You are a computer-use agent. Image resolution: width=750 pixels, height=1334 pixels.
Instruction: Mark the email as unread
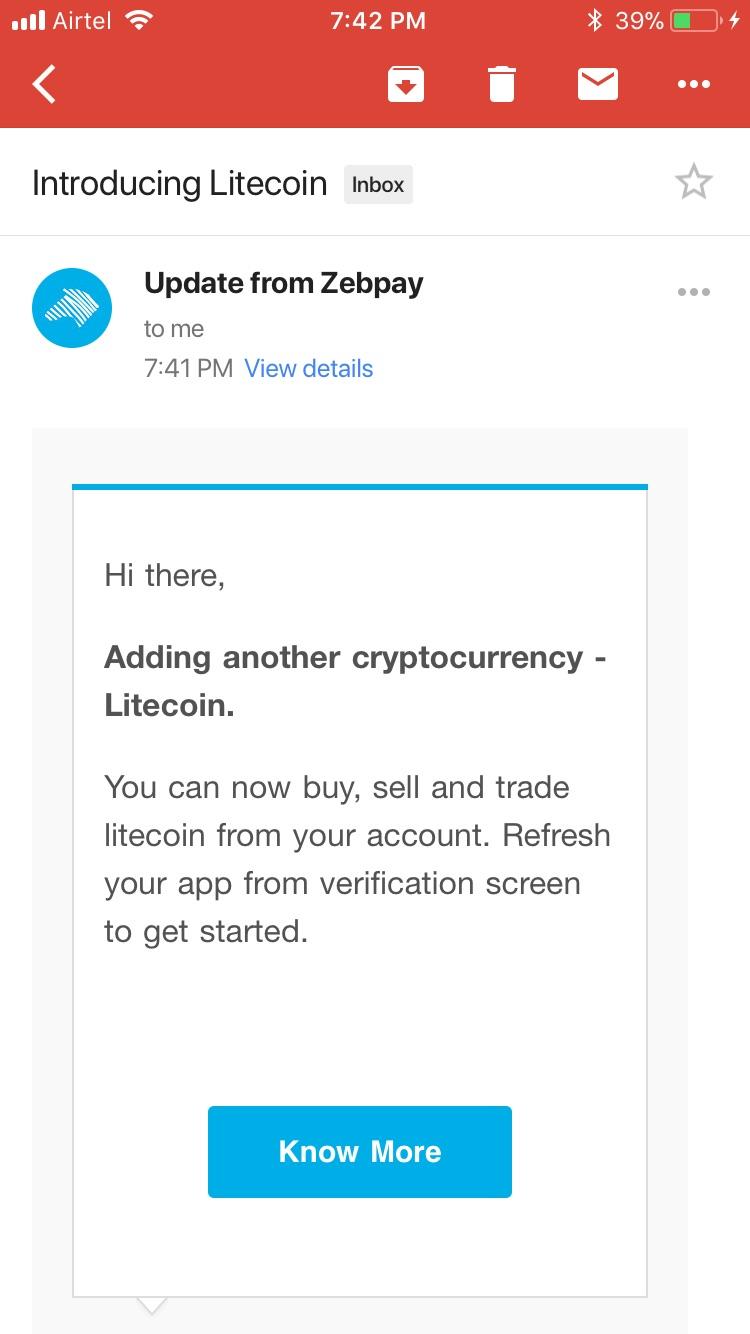(x=598, y=84)
